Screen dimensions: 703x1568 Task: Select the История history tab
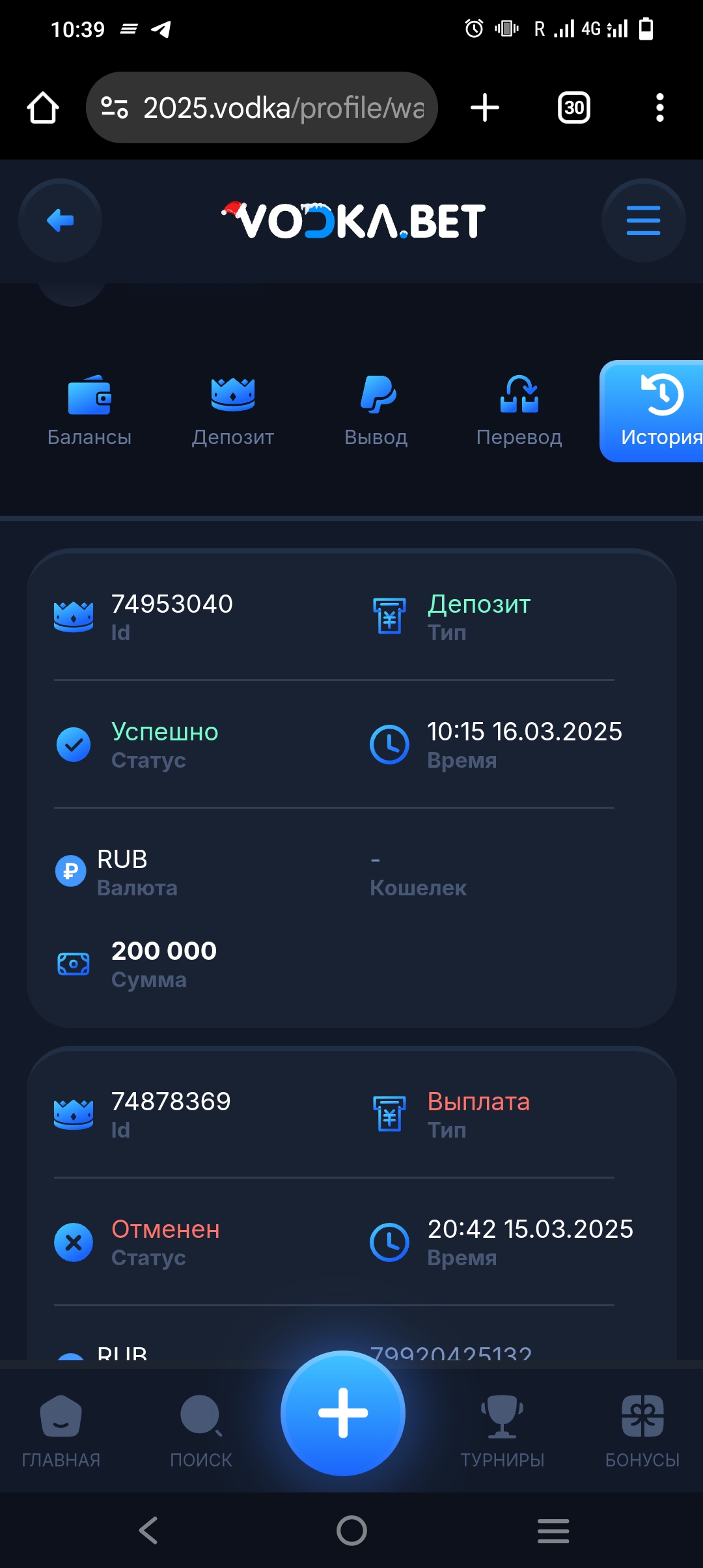pyautogui.click(x=652, y=412)
